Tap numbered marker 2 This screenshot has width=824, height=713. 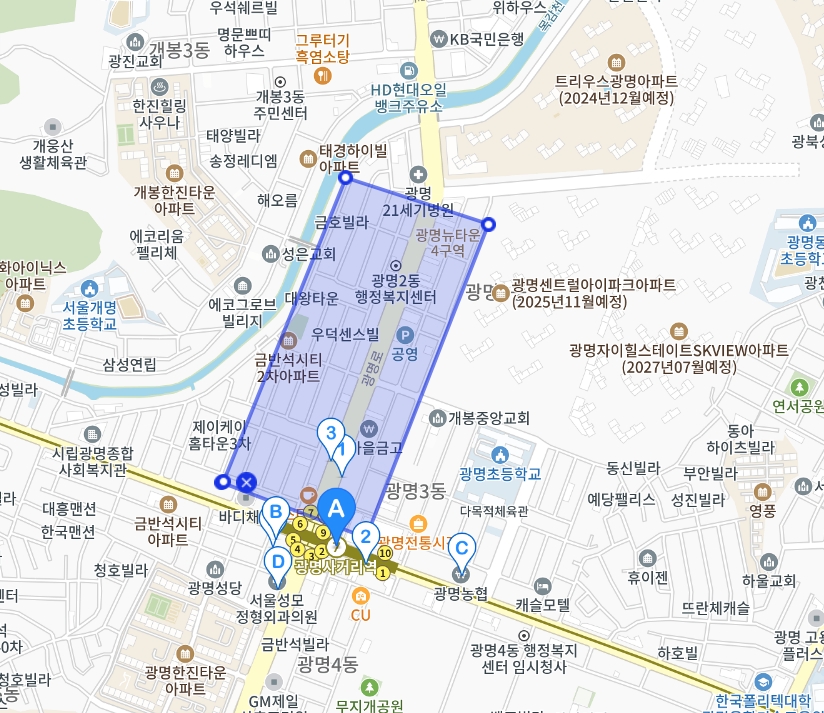[366, 536]
